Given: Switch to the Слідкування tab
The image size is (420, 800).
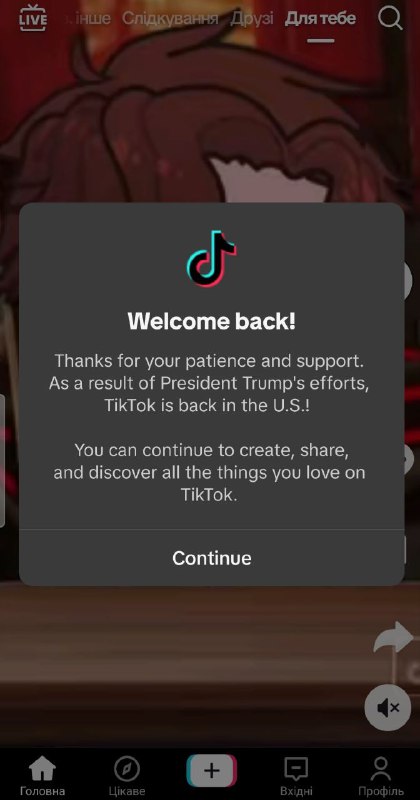Looking at the screenshot, I should (170, 19).
